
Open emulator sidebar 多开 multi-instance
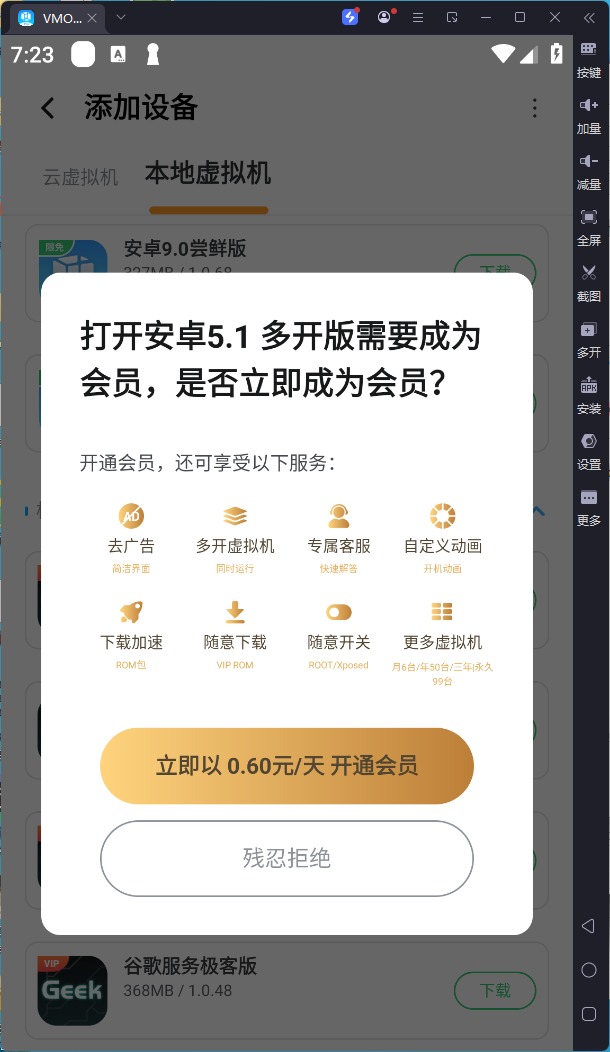click(589, 337)
